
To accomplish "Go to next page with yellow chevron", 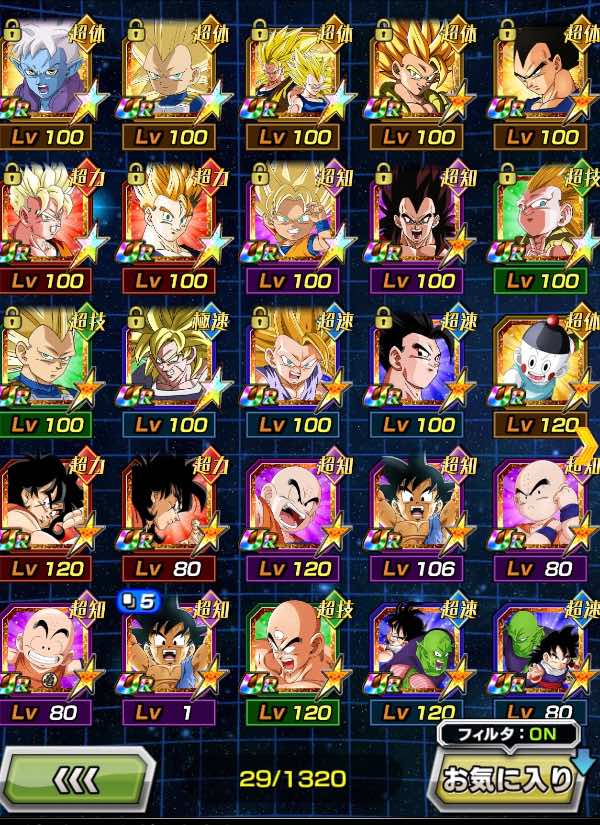I will coord(586,440).
